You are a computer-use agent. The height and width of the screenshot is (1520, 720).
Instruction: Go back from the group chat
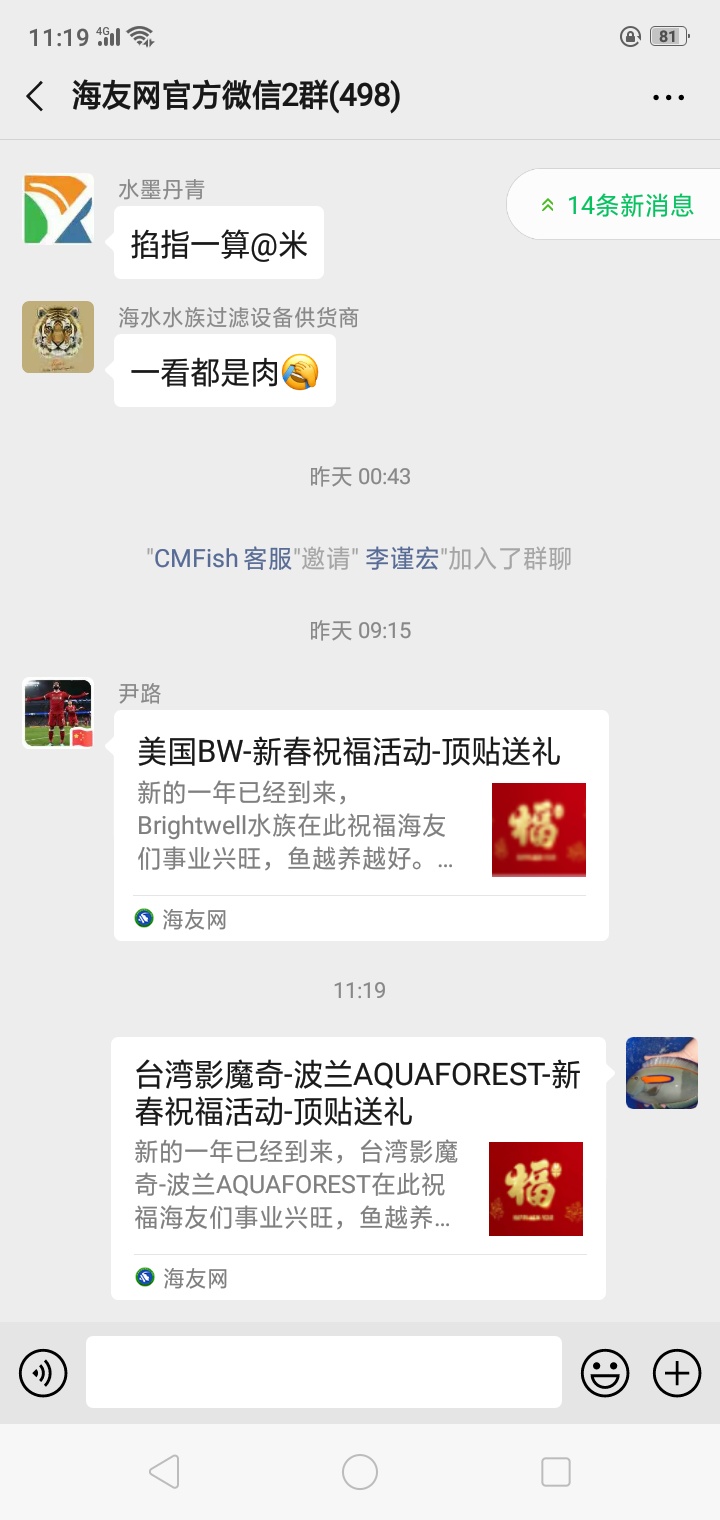[35, 97]
